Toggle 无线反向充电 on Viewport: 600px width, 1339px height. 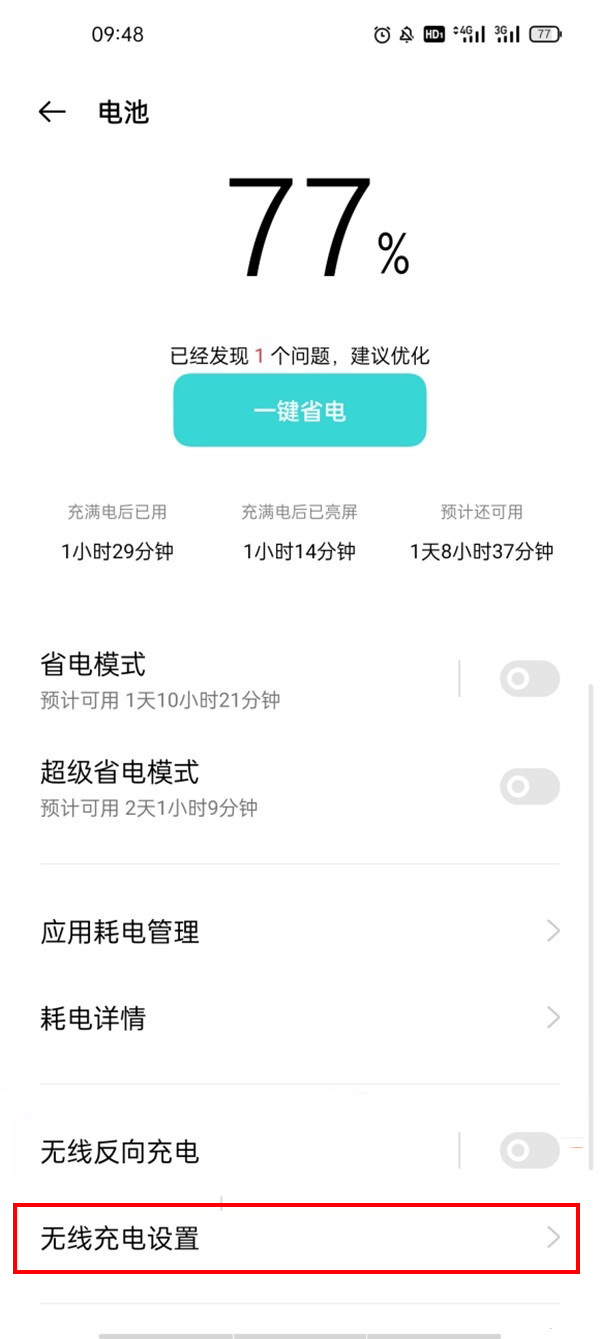pos(529,1151)
